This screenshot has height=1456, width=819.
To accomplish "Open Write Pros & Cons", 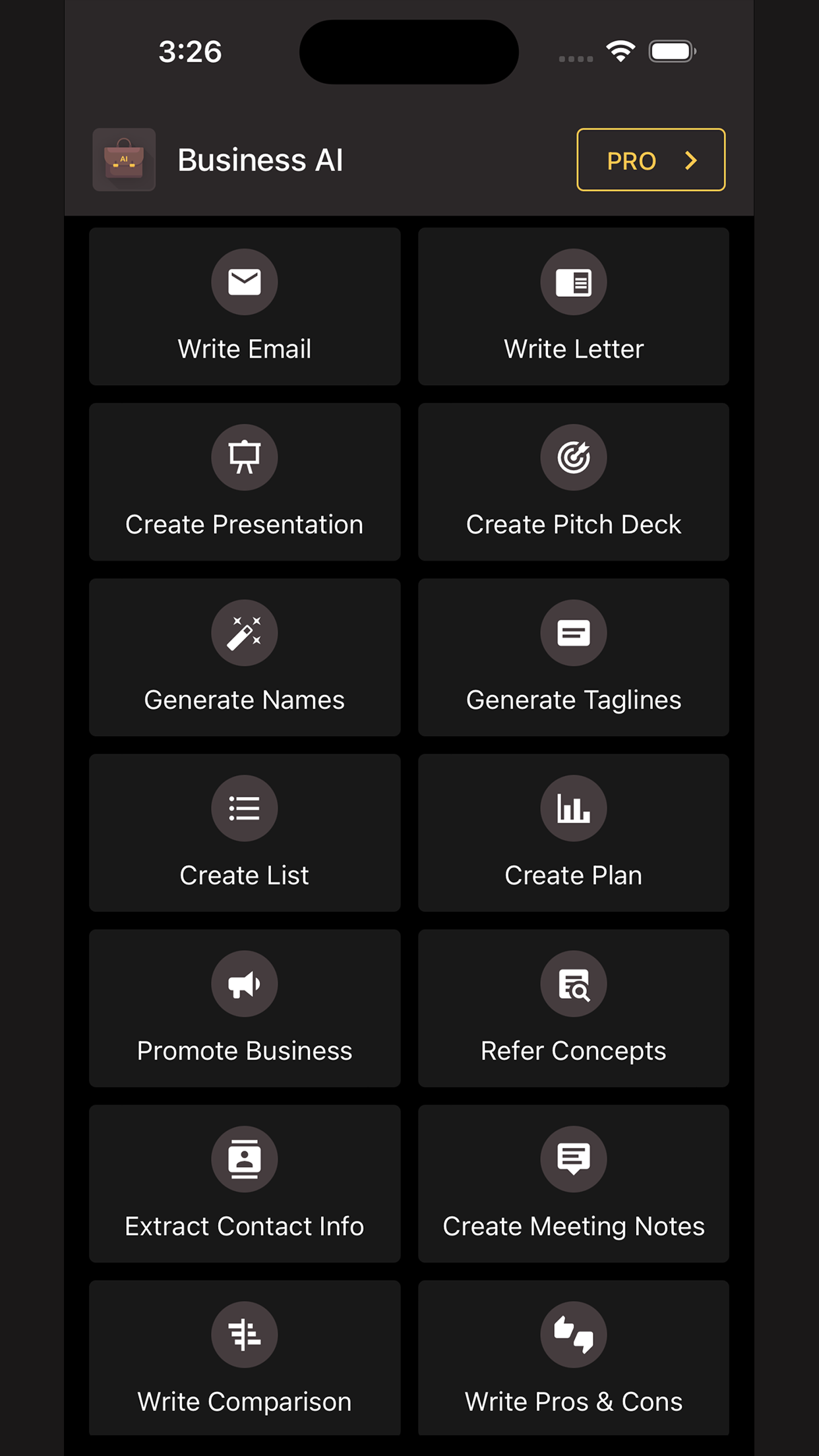I will point(573,1358).
